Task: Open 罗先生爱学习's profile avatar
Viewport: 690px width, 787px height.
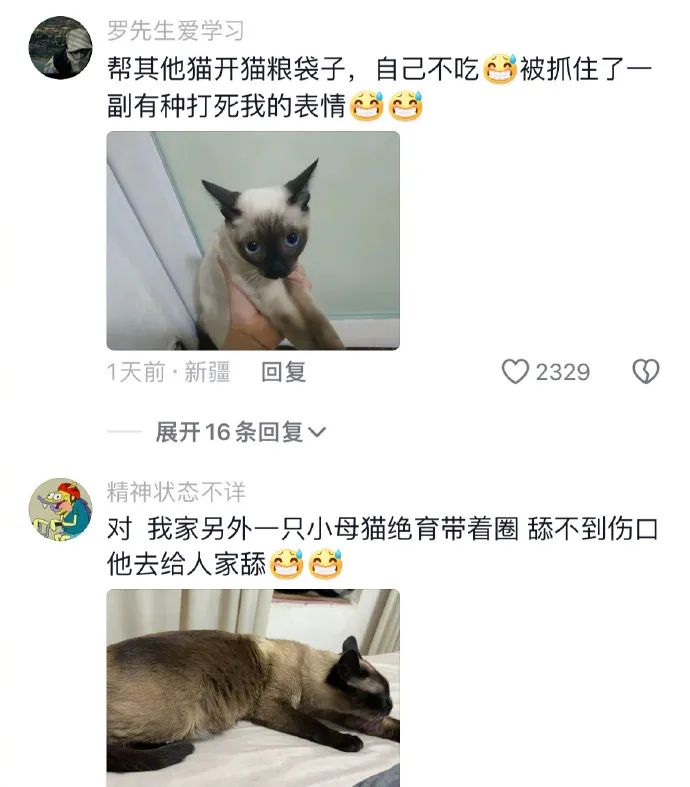Action: 60,48
